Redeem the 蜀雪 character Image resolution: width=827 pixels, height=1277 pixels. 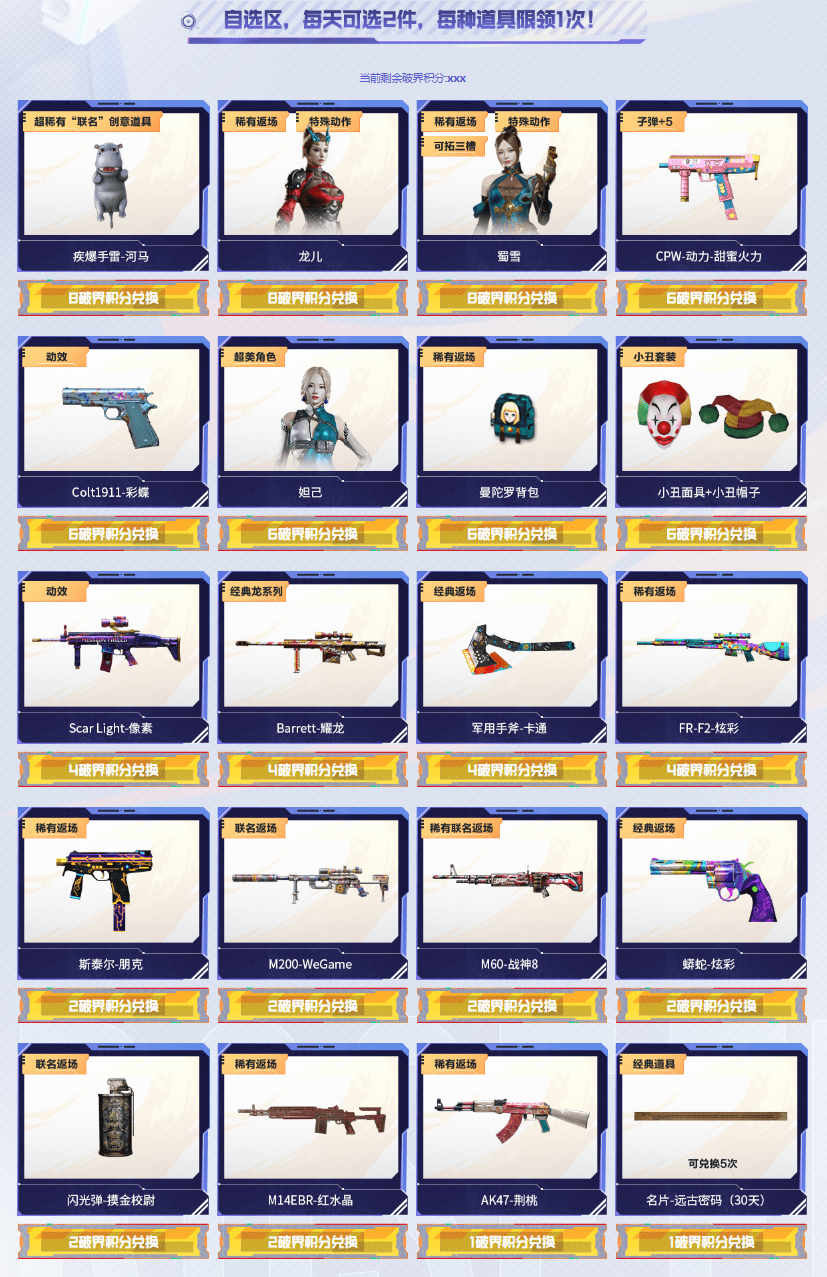click(512, 298)
